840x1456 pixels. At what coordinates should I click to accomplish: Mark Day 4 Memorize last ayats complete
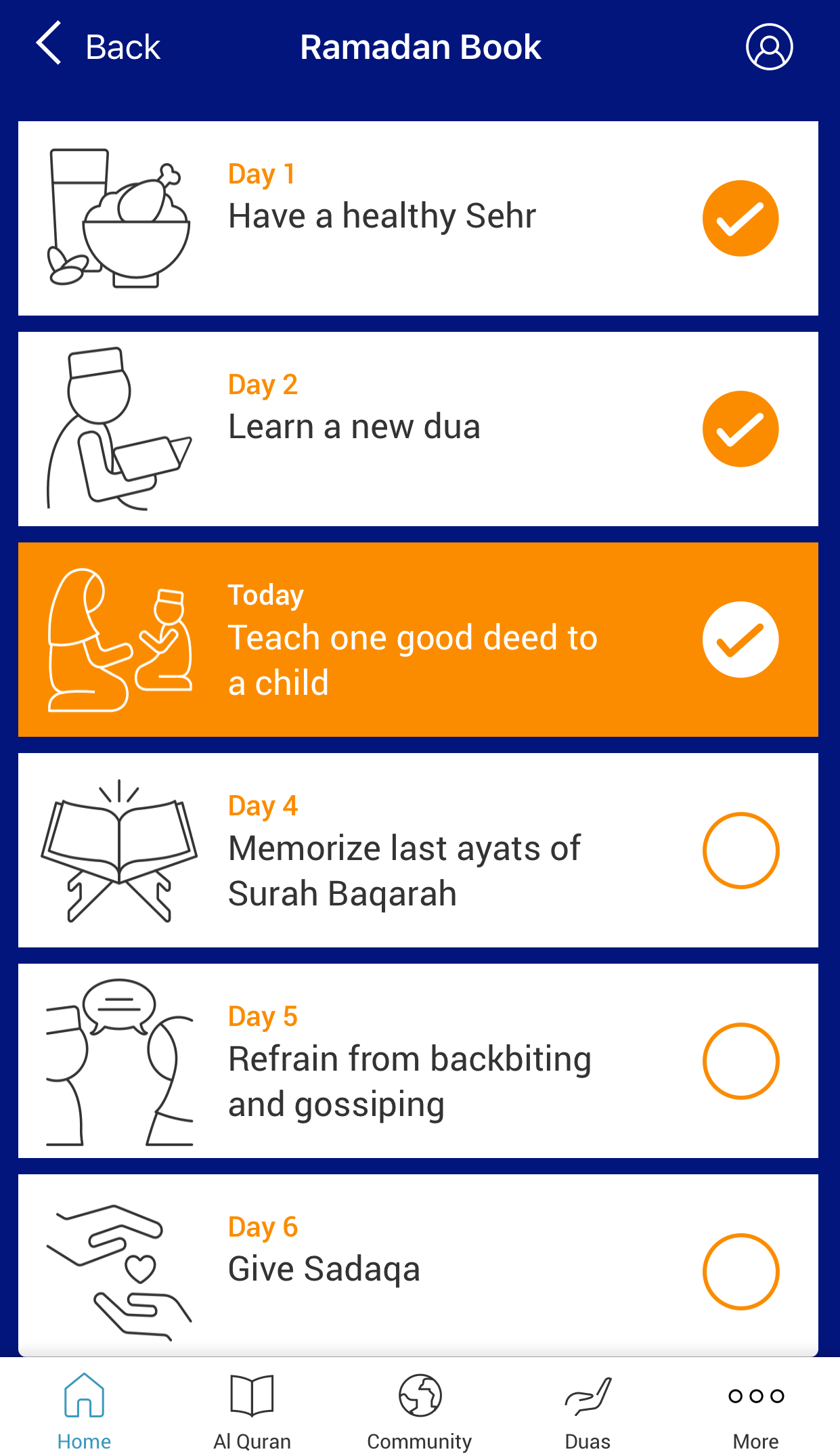click(x=740, y=851)
